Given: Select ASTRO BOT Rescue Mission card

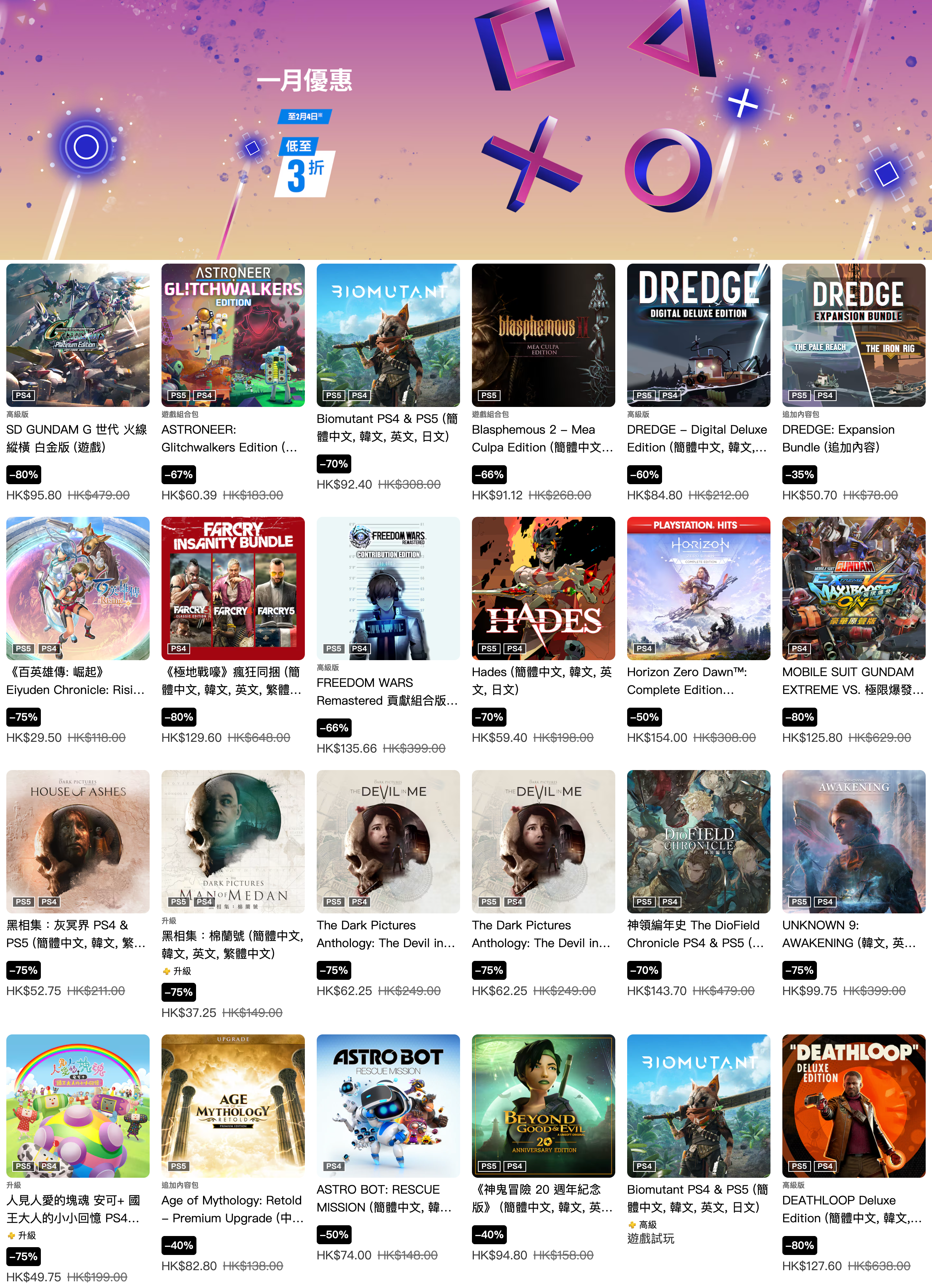Looking at the screenshot, I should coord(388,1106).
